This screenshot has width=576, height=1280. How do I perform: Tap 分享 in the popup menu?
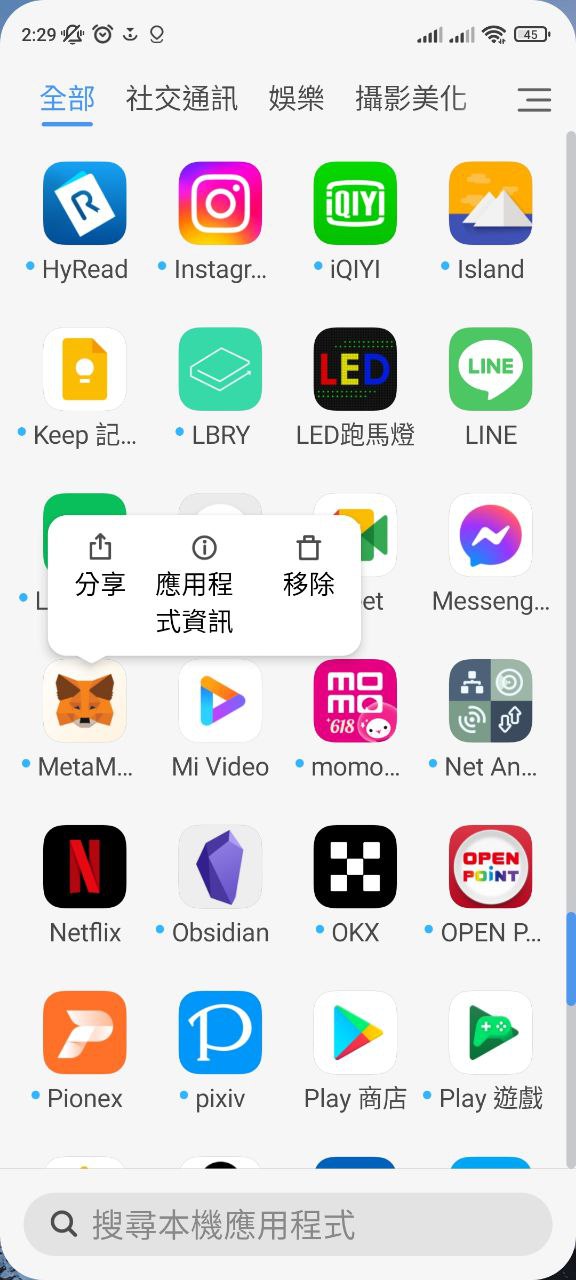[100, 567]
